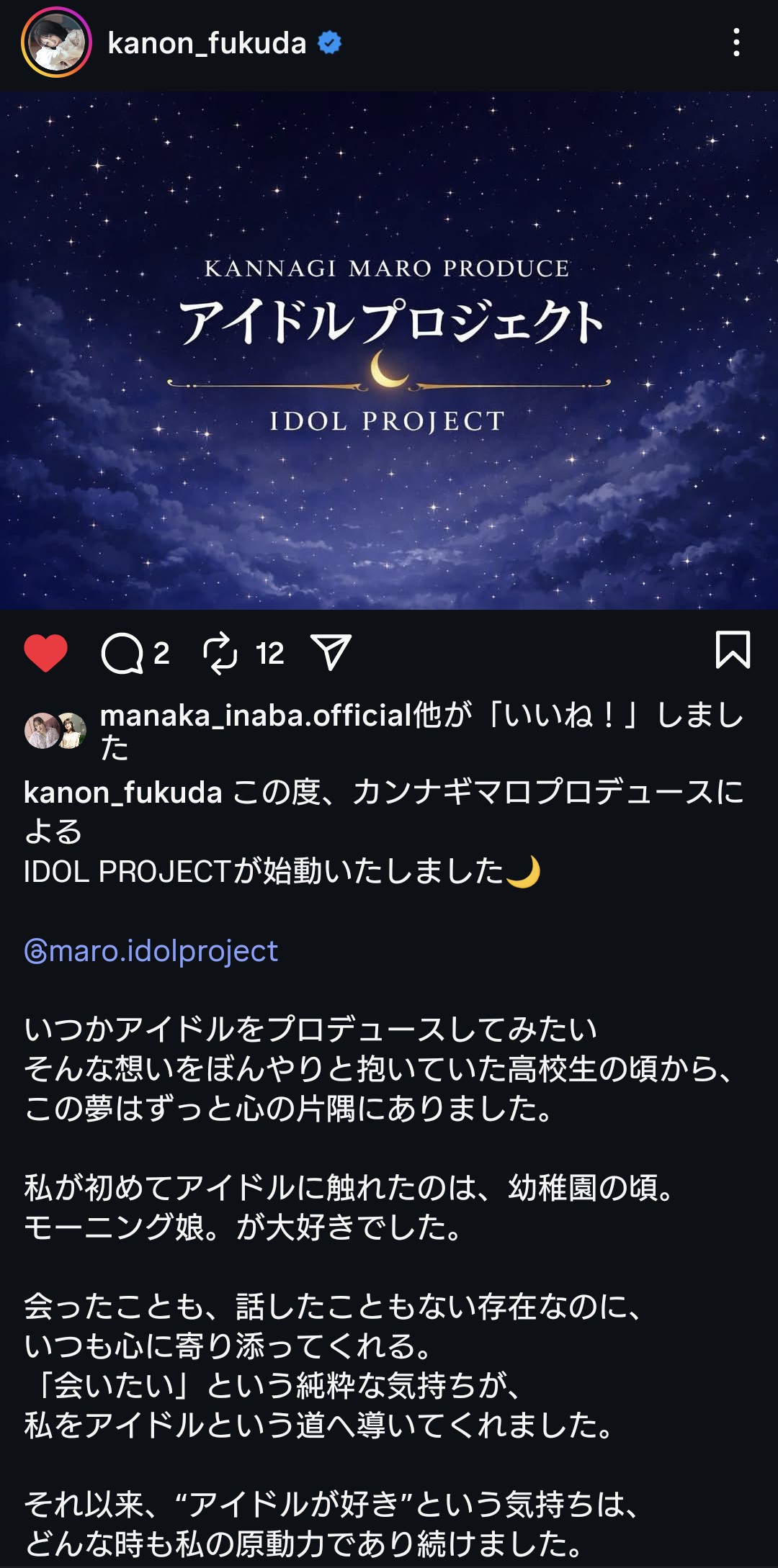Screen dimensions: 778x1568
Task: Open kanon_fukuda username in the caption
Action: tap(122, 793)
